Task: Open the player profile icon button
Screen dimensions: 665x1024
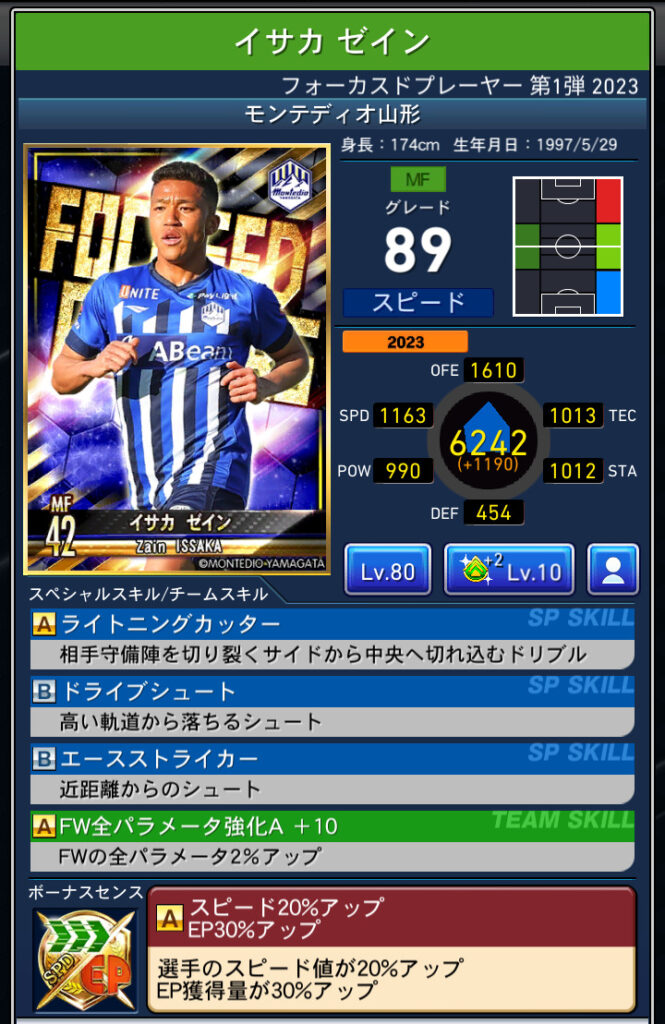Action: click(612, 571)
